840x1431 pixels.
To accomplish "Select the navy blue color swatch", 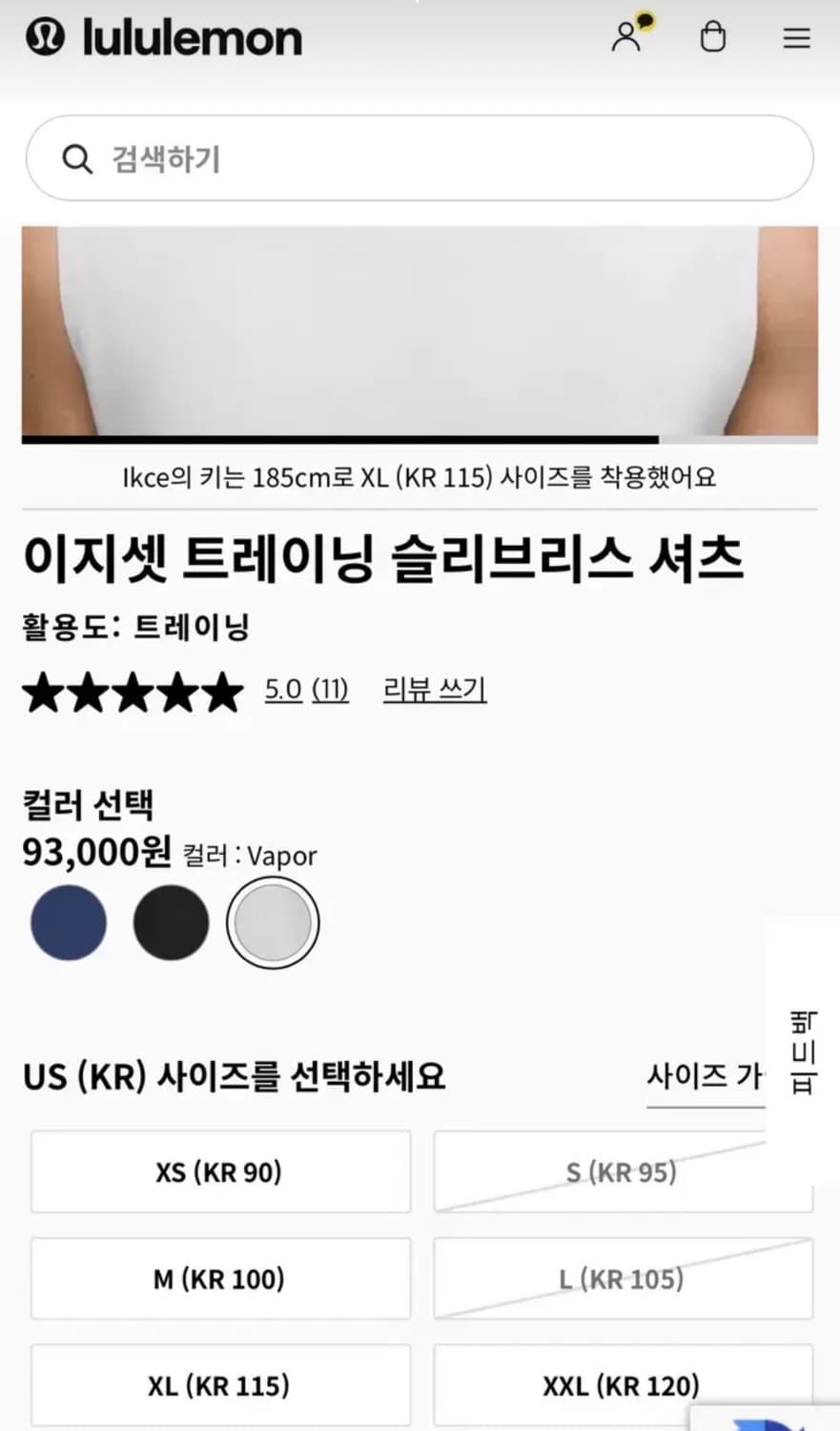I will 68,922.
